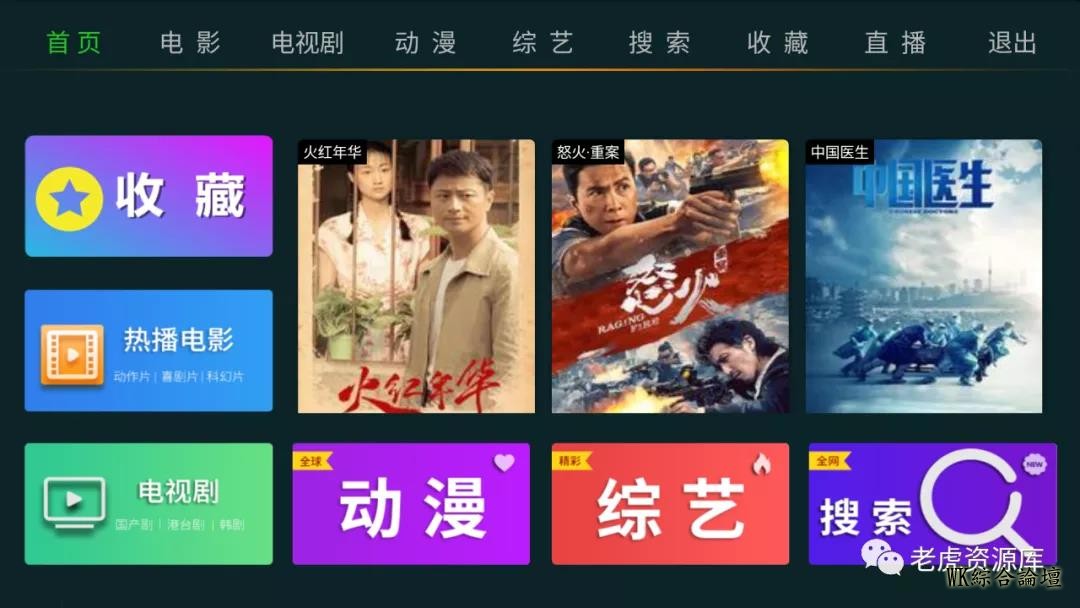Open the red 综艺 tile

pyautogui.click(x=670, y=504)
